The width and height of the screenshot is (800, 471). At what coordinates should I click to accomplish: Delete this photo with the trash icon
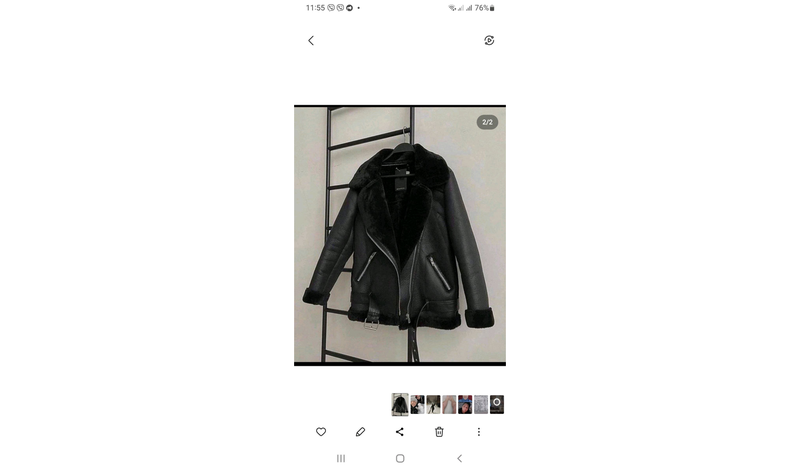pyautogui.click(x=439, y=432)
